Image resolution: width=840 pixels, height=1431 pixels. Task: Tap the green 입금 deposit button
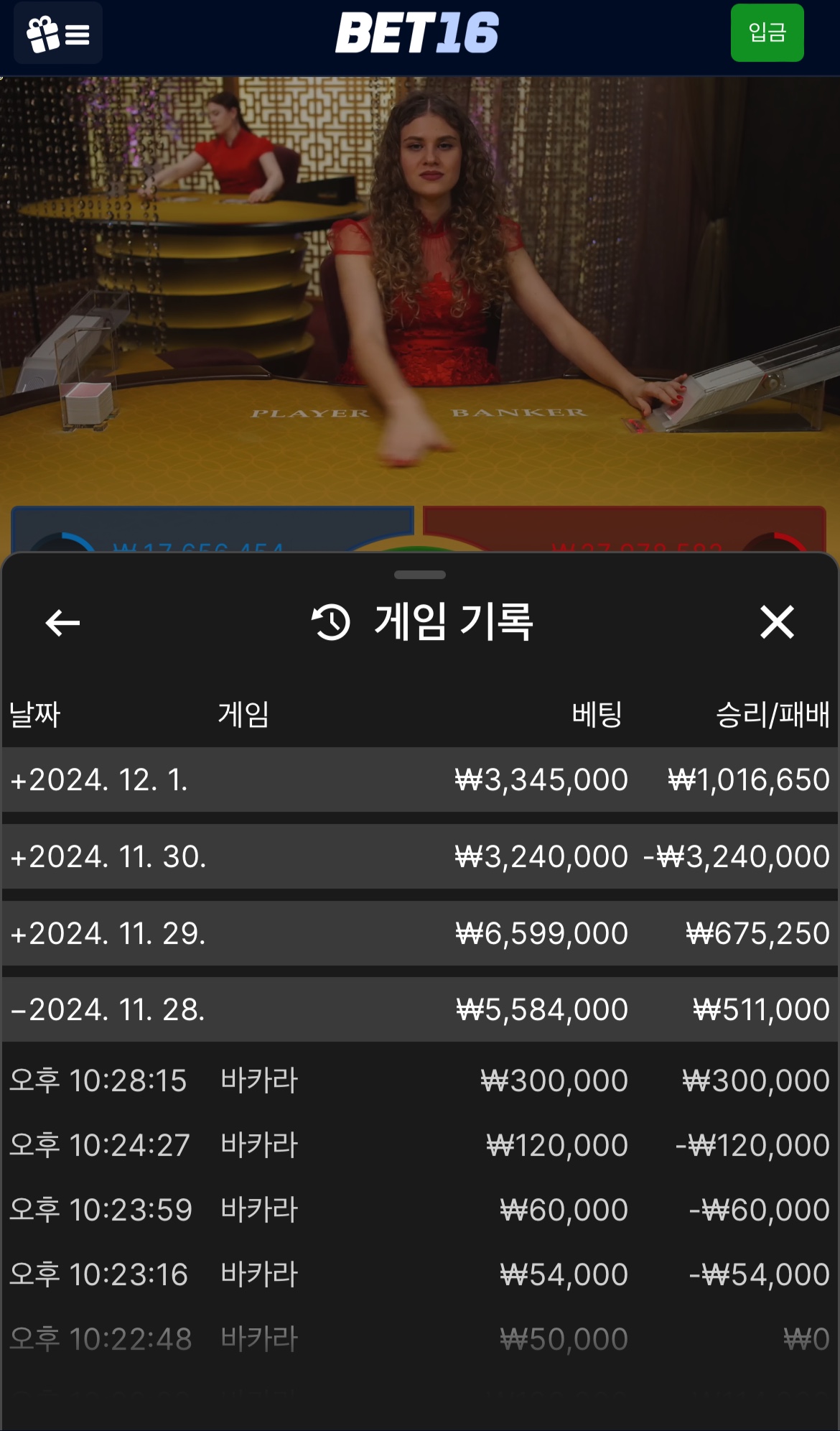[x=767, y=33]
